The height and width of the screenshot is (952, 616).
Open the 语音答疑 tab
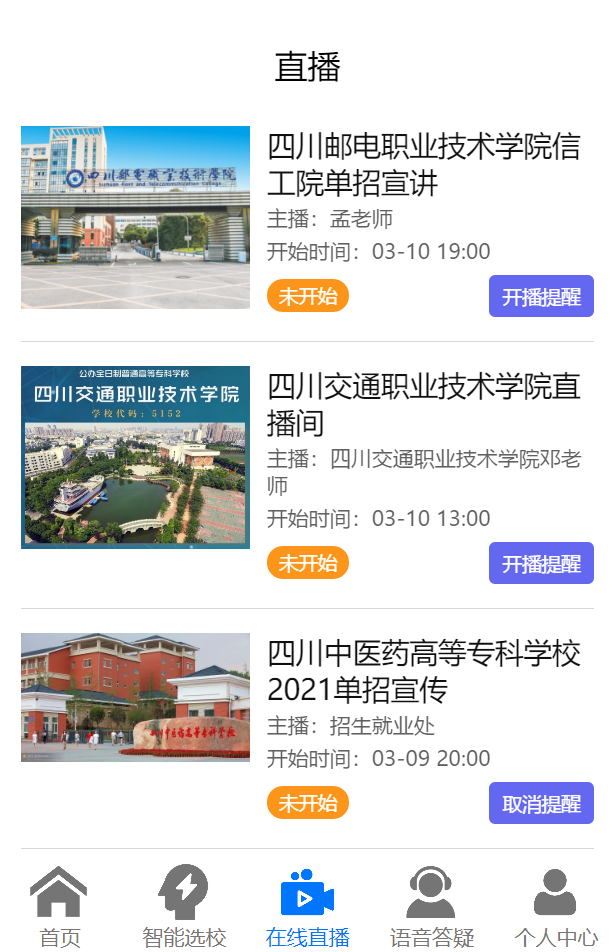pyautogui.click(x=431, y=906)
